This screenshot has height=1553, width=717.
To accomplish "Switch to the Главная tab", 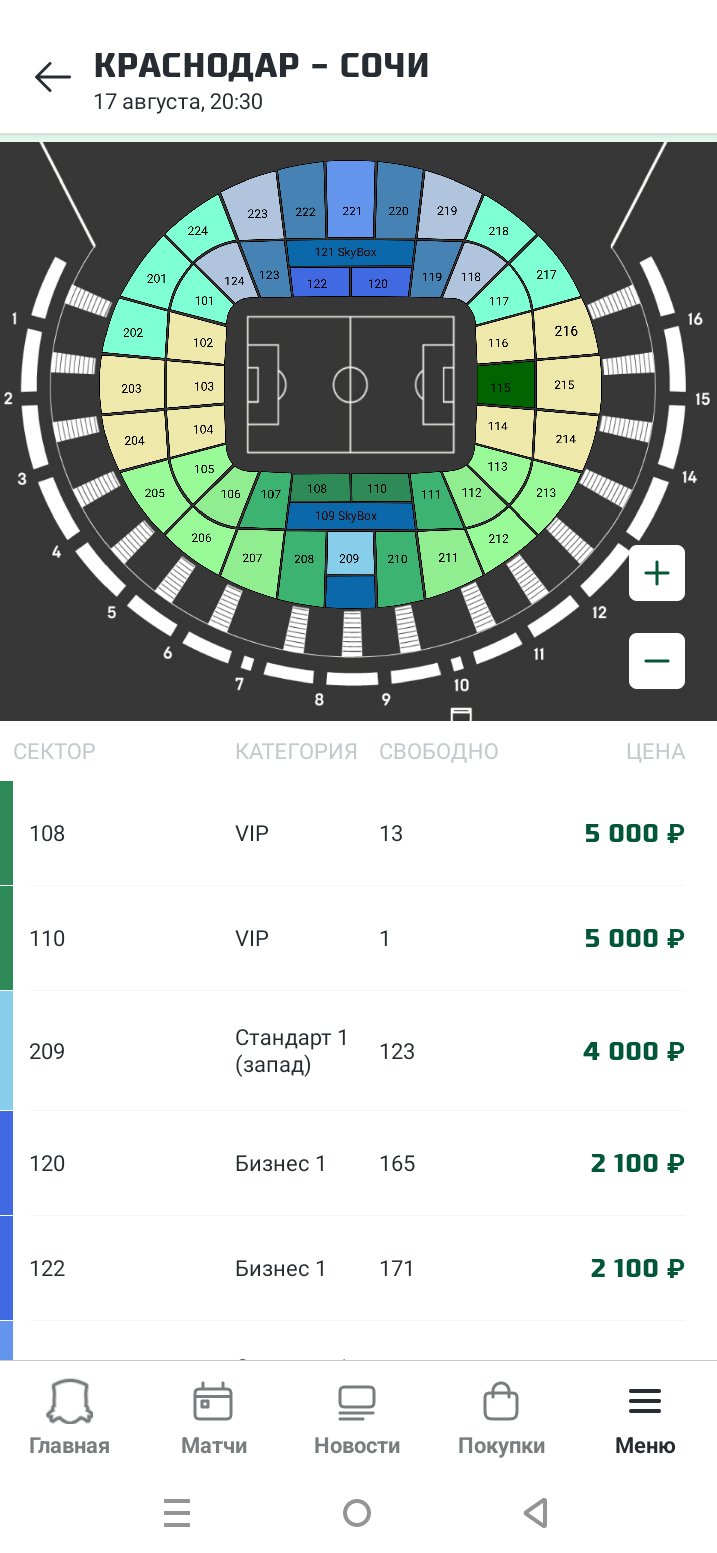I will pos(69,1418).
